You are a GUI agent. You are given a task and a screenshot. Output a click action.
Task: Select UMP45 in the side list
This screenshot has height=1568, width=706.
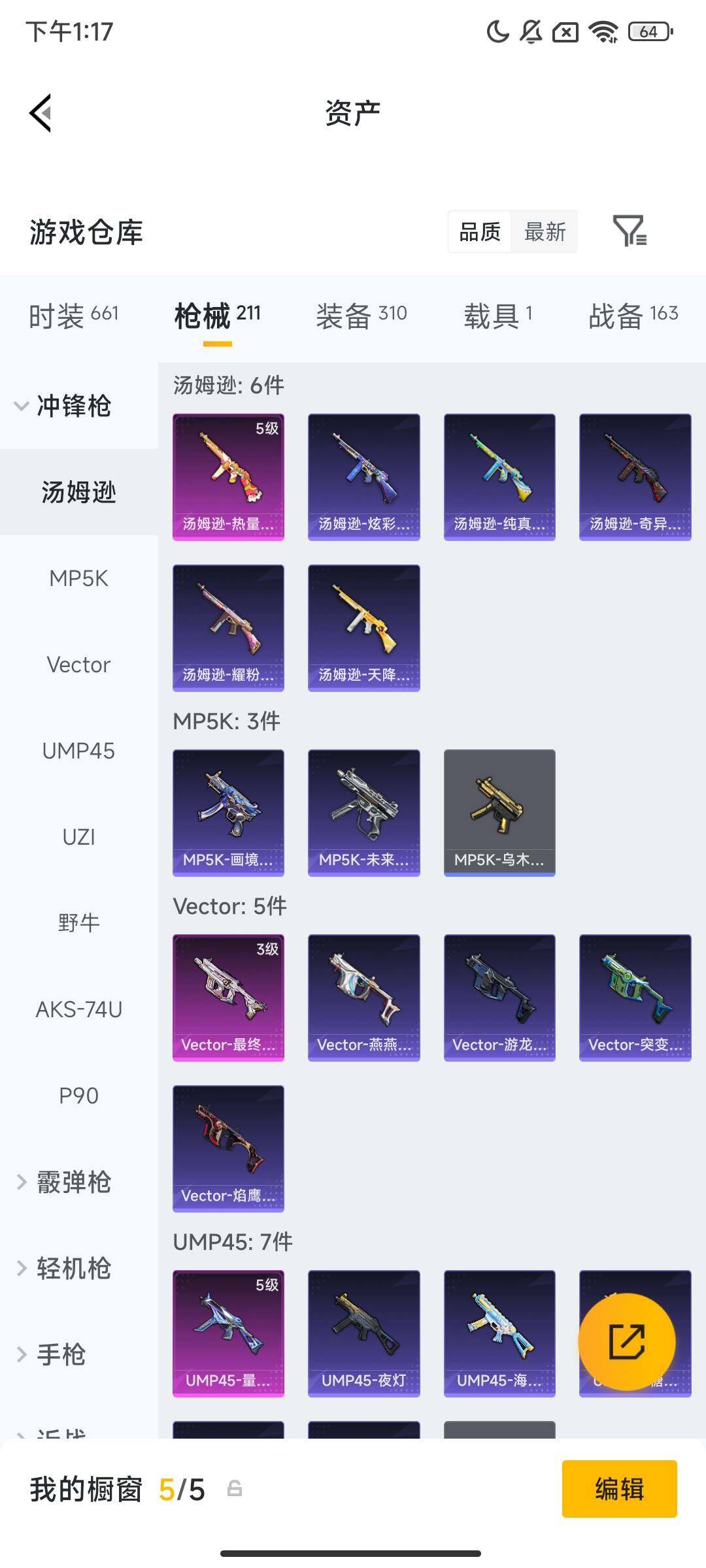point(78,751)
